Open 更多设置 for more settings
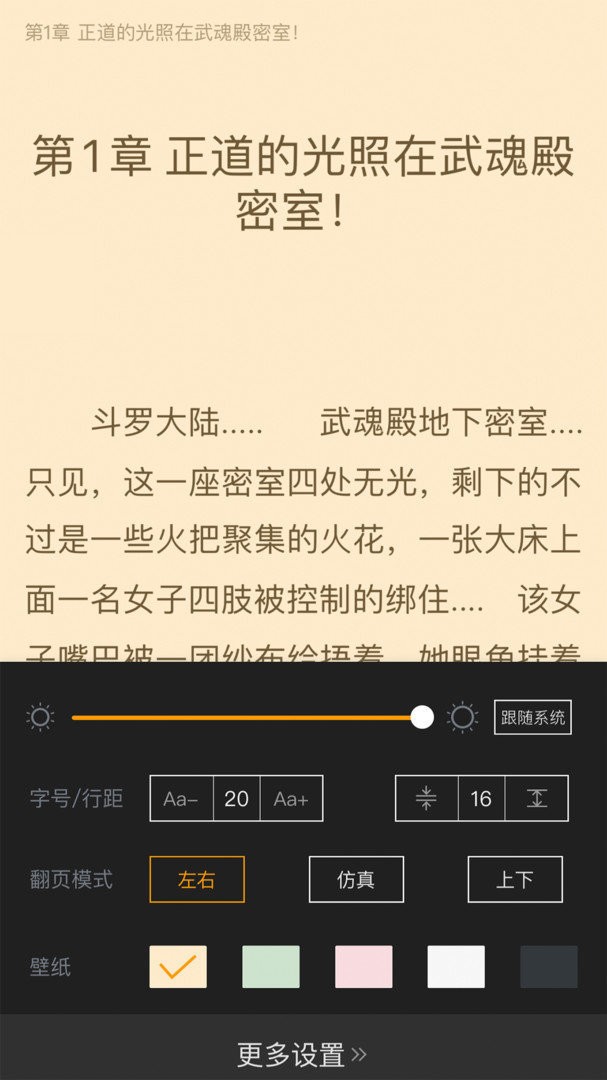The image size is (607, 1080). pyautogui.click(x=303, y=1053)
